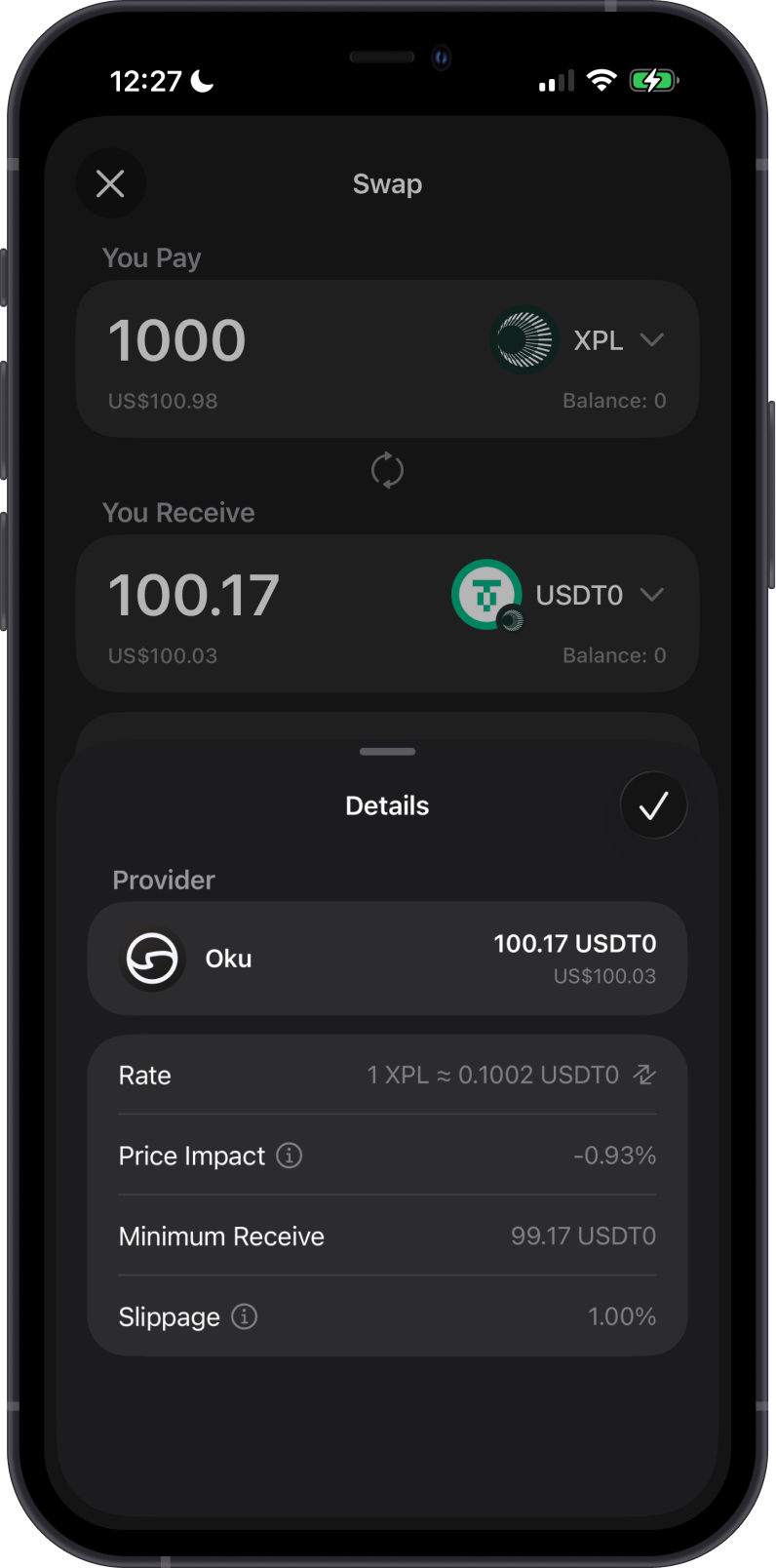
Task: Flip the pay and receive tokens
Action: tap(387, 470)
